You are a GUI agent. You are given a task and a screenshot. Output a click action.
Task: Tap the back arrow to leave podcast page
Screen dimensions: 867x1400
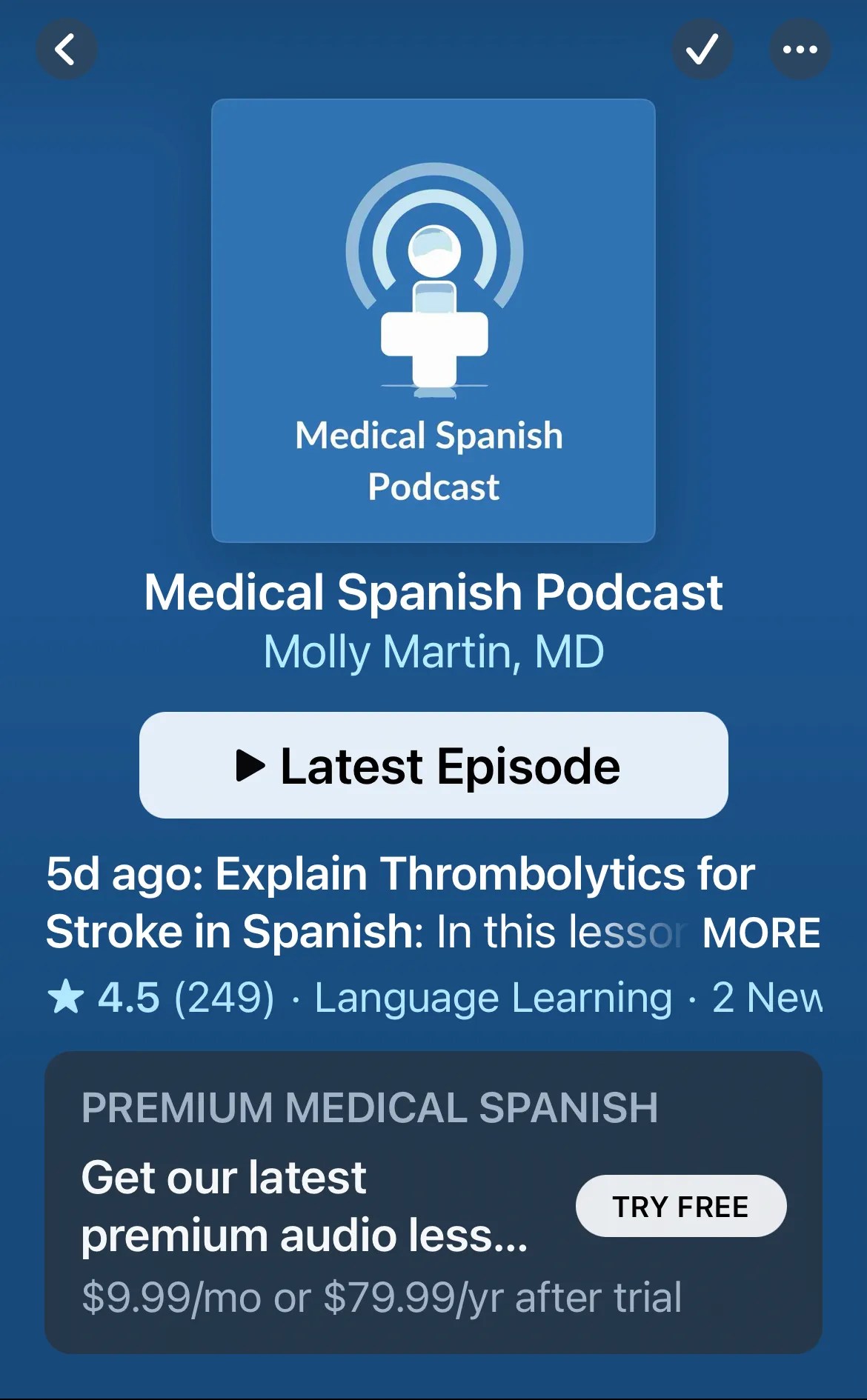click(67, 49)
